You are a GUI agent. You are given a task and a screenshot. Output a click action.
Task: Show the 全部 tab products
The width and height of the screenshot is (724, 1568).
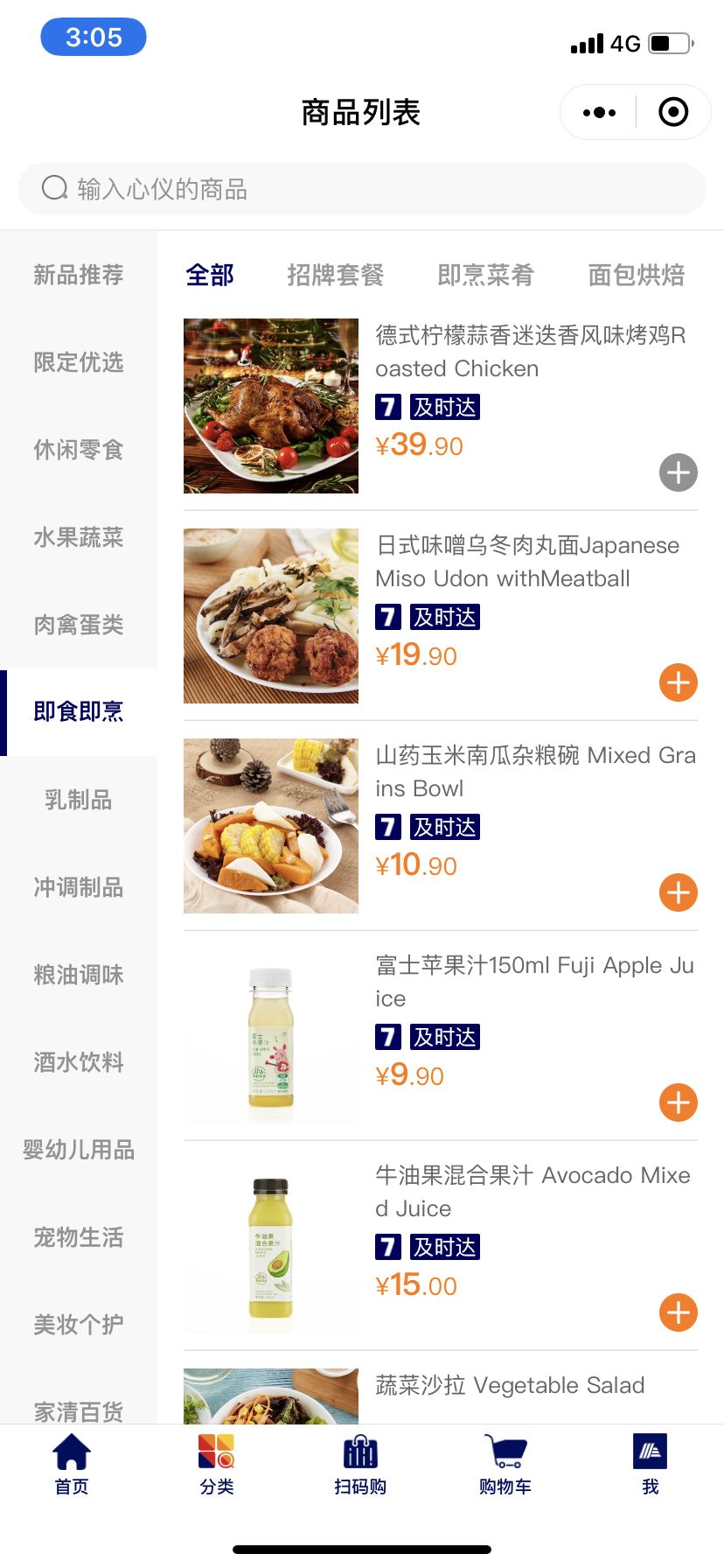210,275
